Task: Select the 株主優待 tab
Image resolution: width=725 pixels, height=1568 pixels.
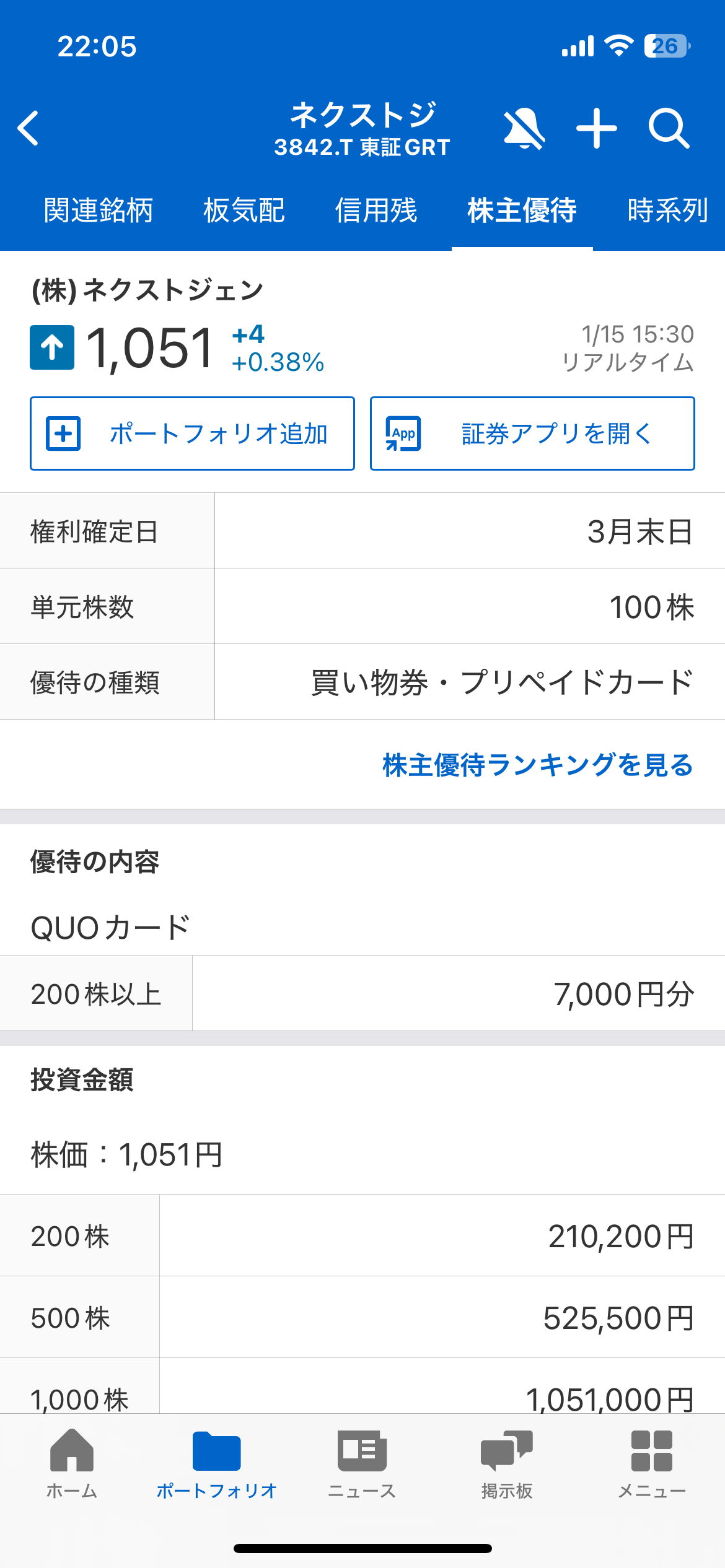Action: point(522,211)
